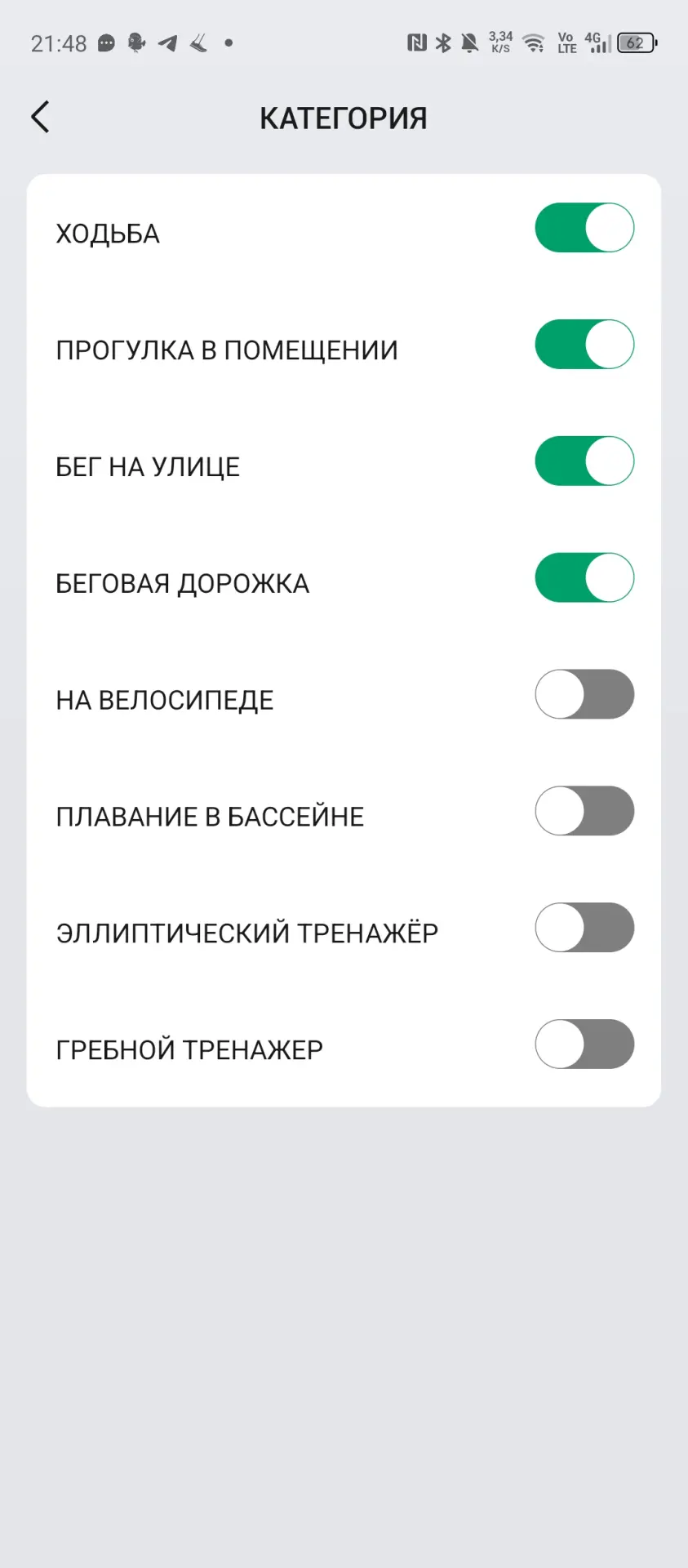The width and height of the screenshot is (688, 1568).
Task: Tap the battery level indicator
Action: pyautogui.click(x=637, y=41)
